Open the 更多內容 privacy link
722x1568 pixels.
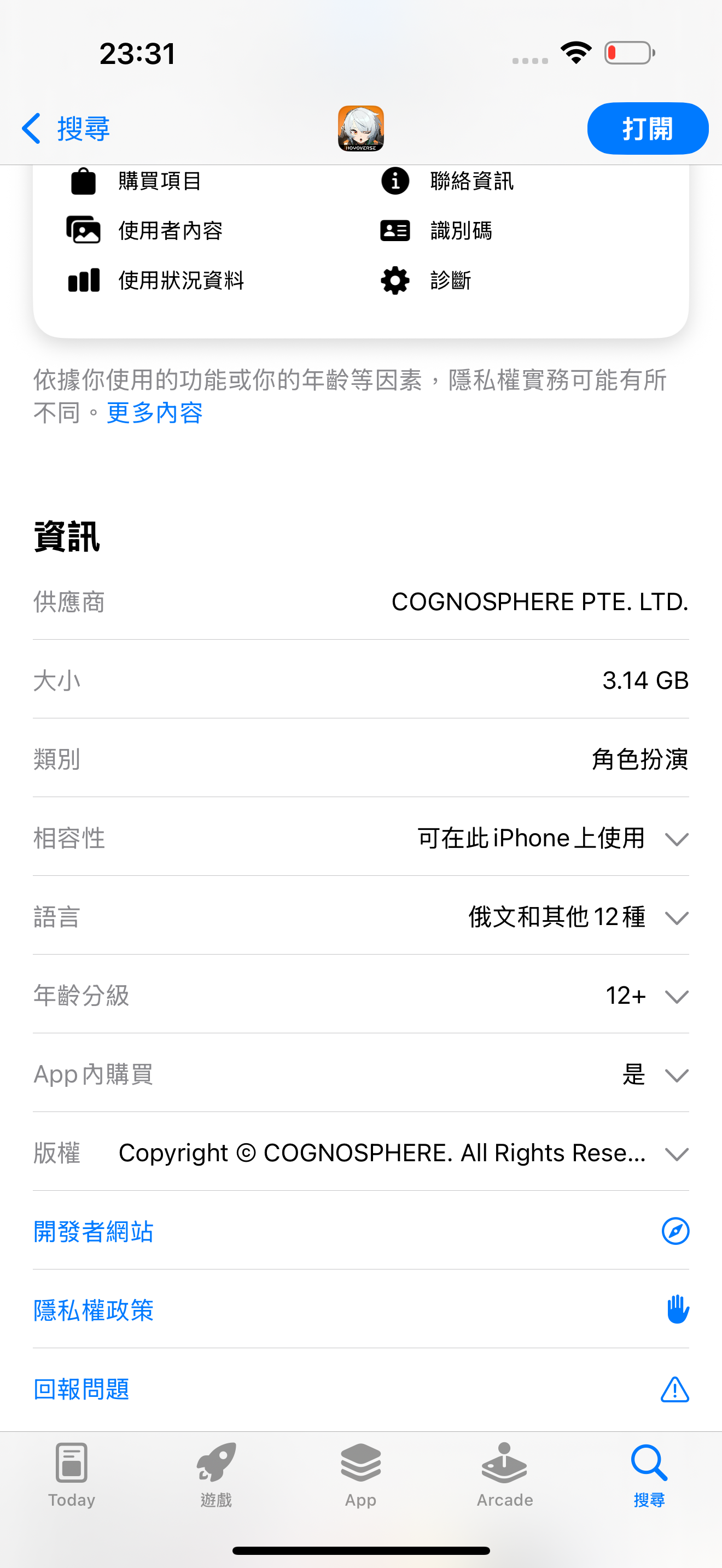155,413
